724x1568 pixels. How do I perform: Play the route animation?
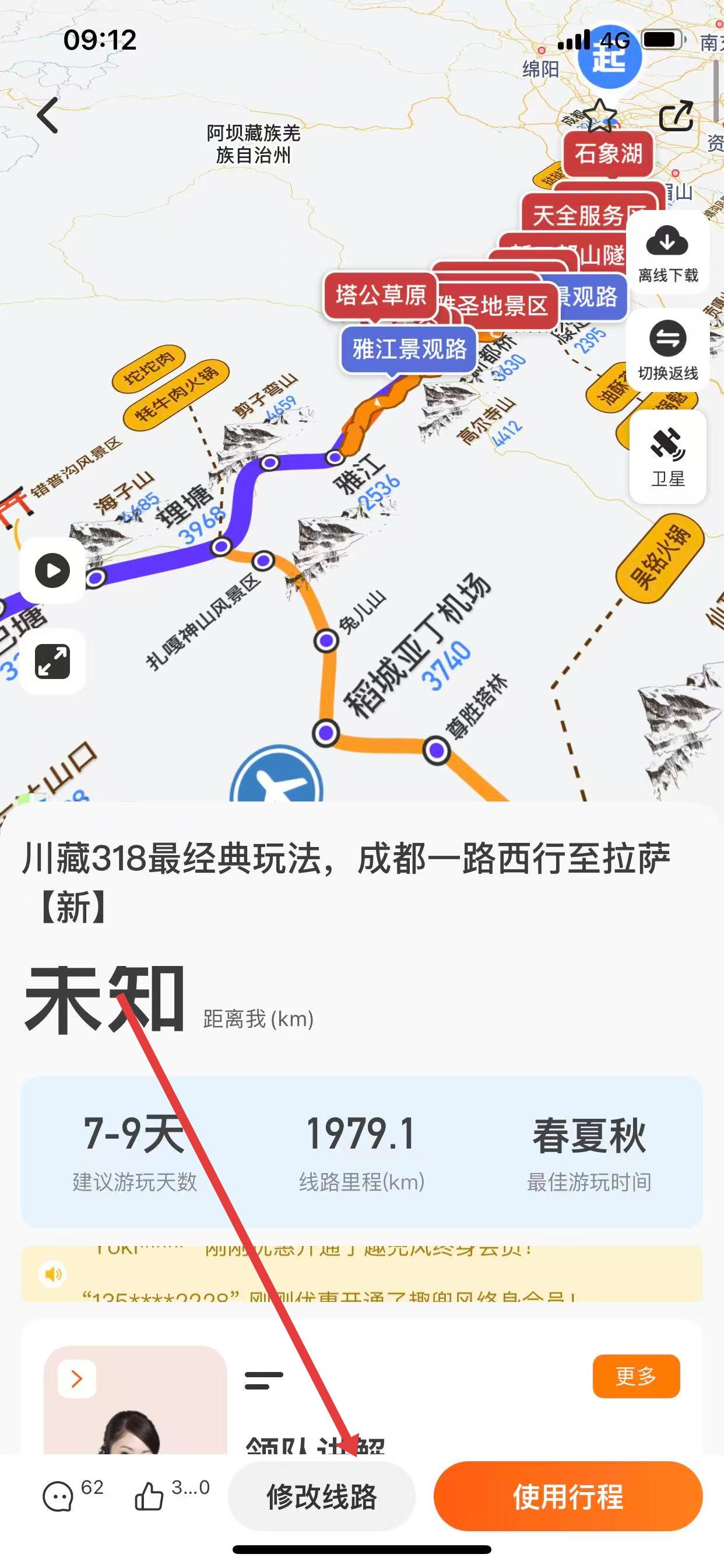pos(53,571)
